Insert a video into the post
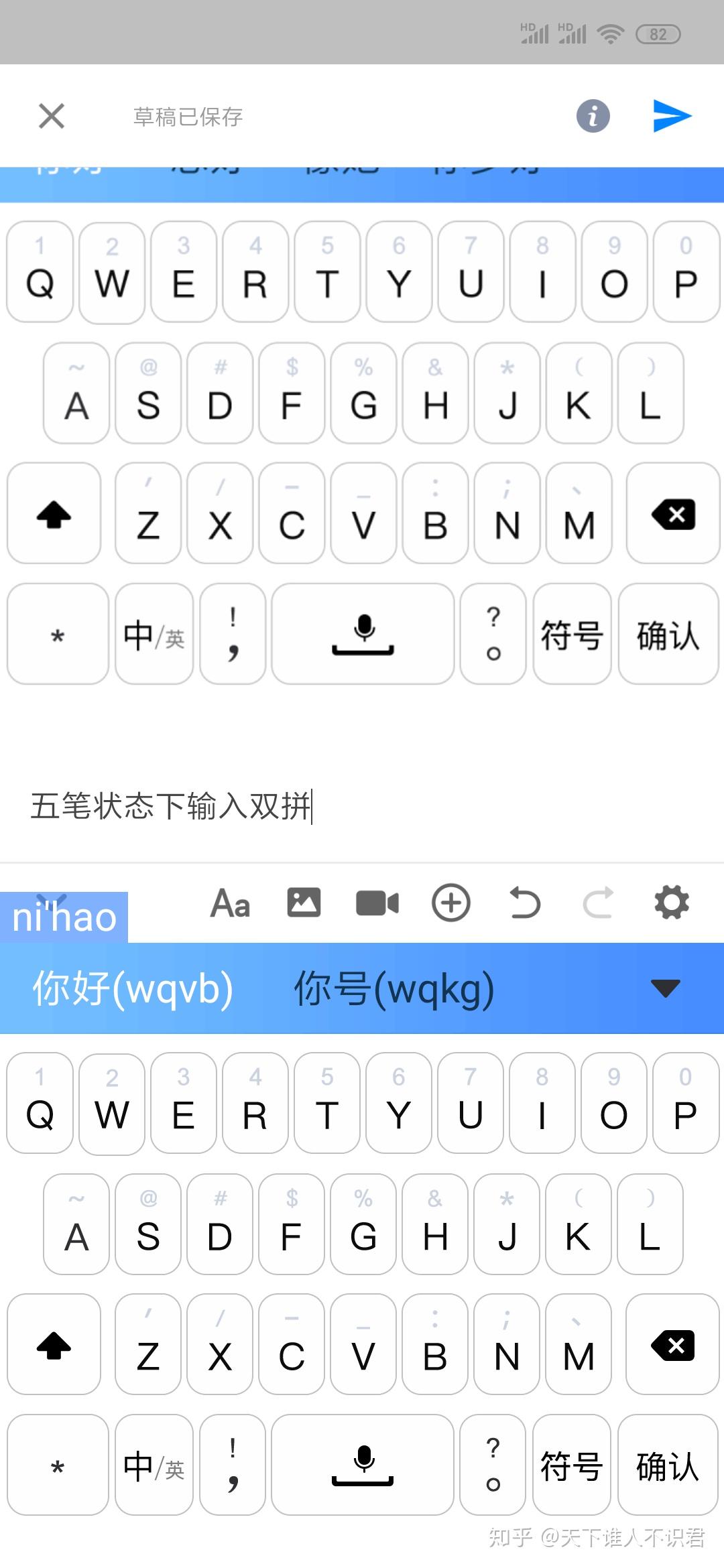 (377, 903)
